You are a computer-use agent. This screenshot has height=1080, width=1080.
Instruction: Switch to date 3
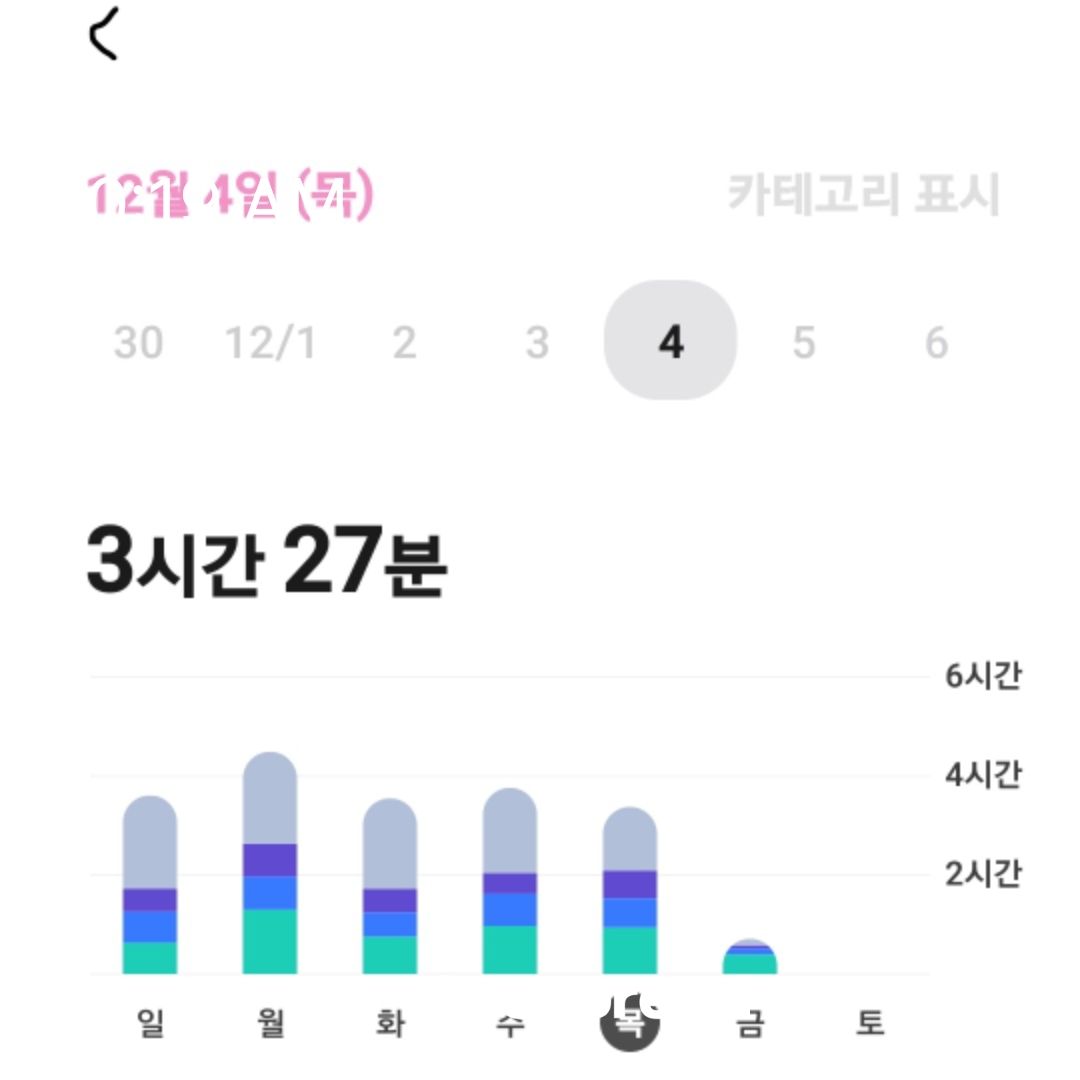pyautogui.click(x=537, y=343)
